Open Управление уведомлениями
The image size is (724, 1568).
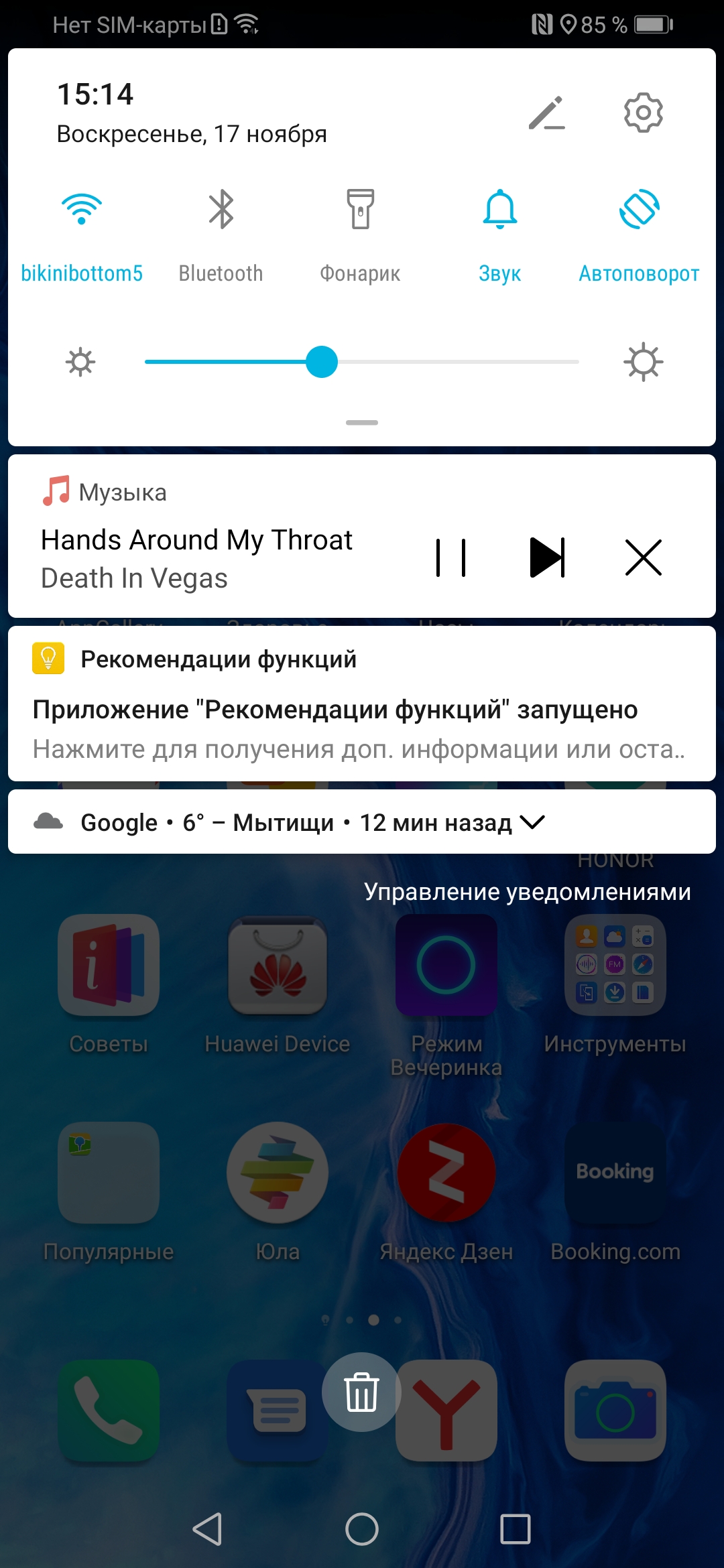coord(527,892)
